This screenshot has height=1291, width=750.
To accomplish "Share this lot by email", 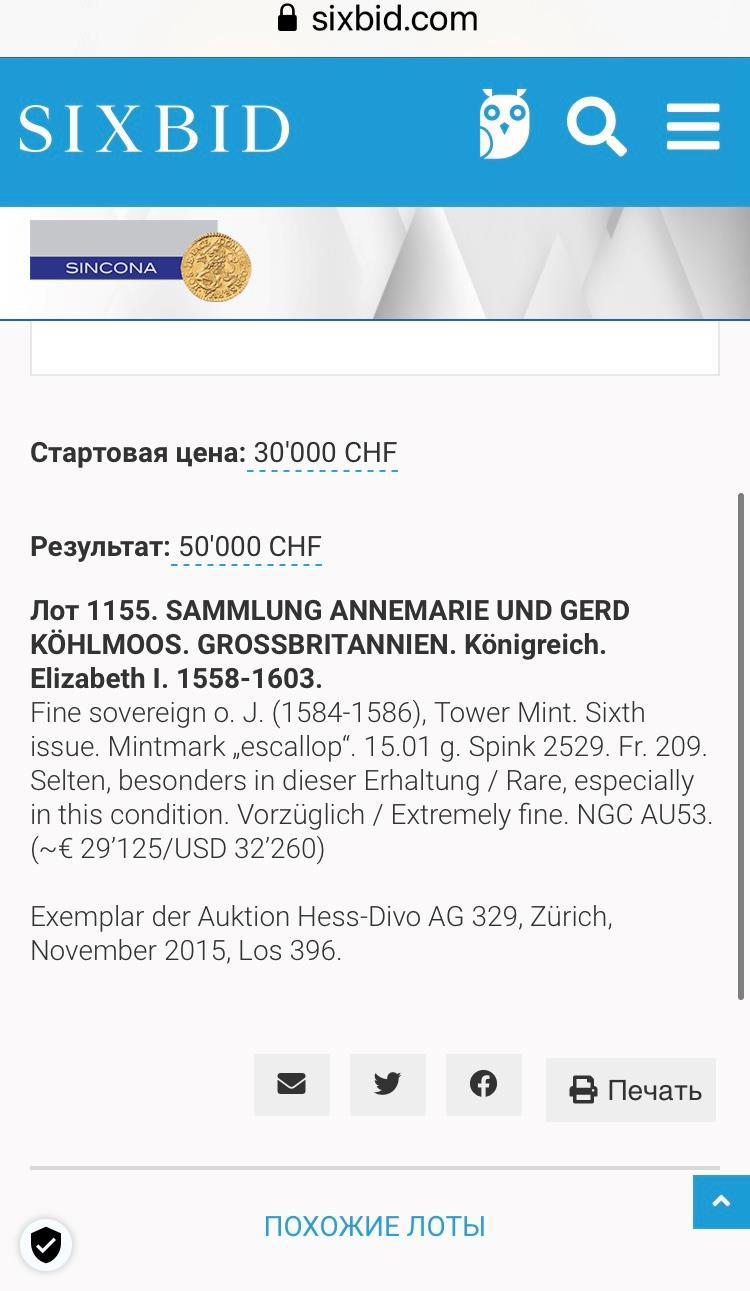I will [291, 1084].
